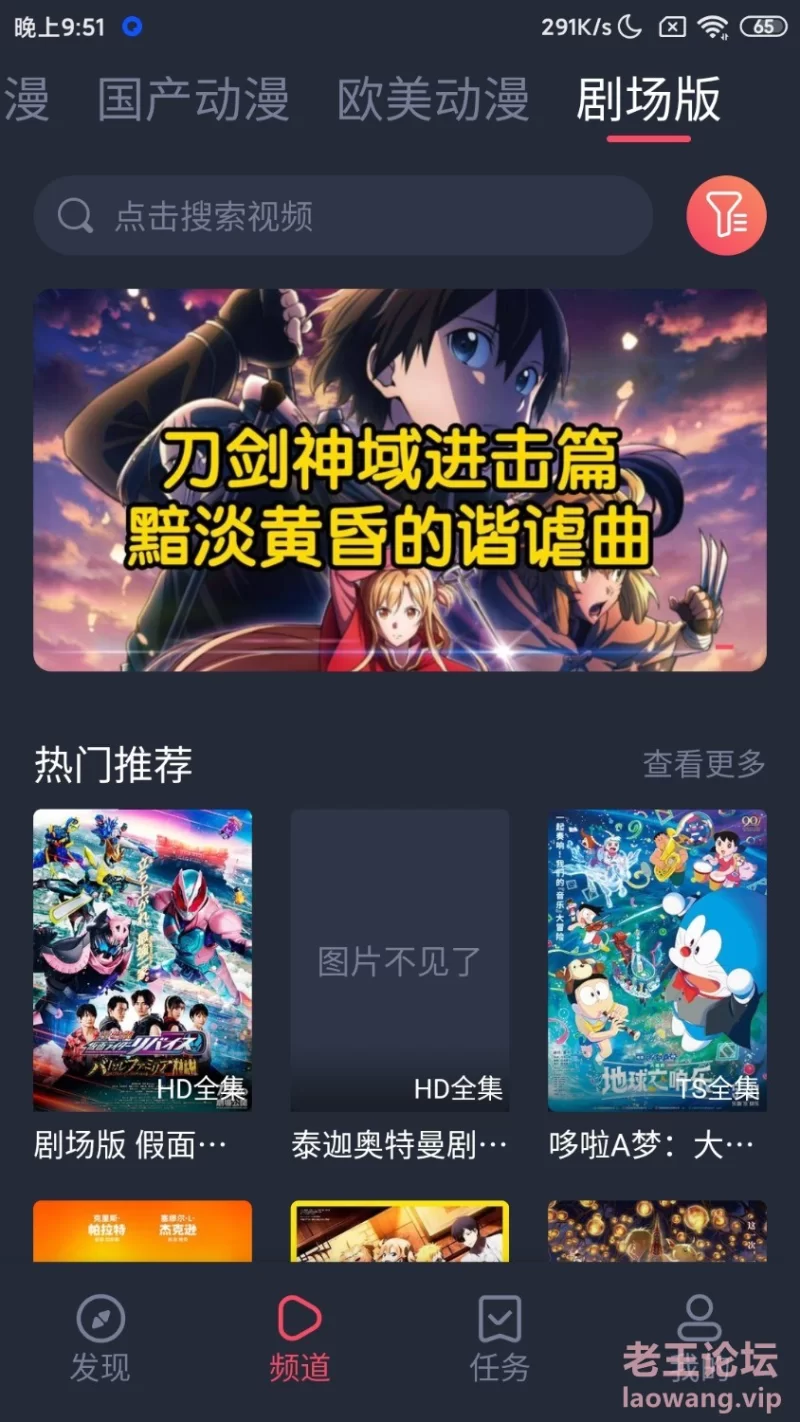Switch to the 欧美动漫 tab
The image size is (800, 1422).
[433, 100]
